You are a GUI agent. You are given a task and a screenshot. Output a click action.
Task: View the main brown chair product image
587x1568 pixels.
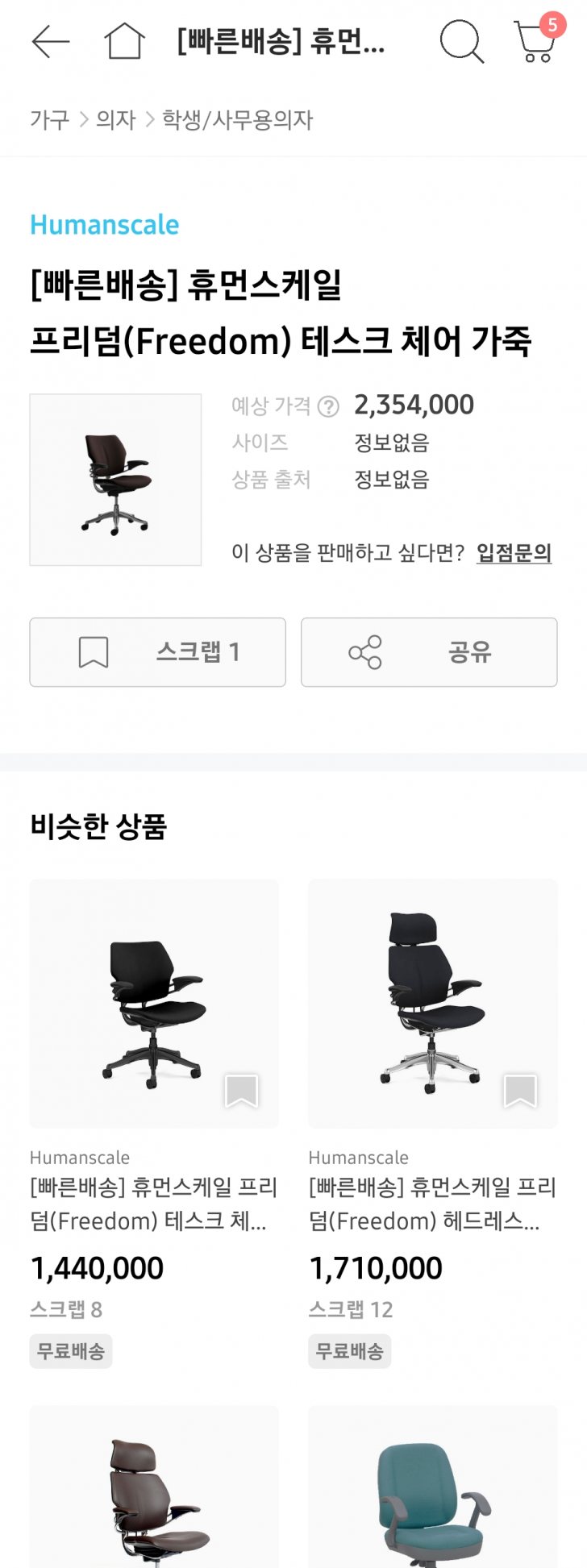[x=115, y=480]
